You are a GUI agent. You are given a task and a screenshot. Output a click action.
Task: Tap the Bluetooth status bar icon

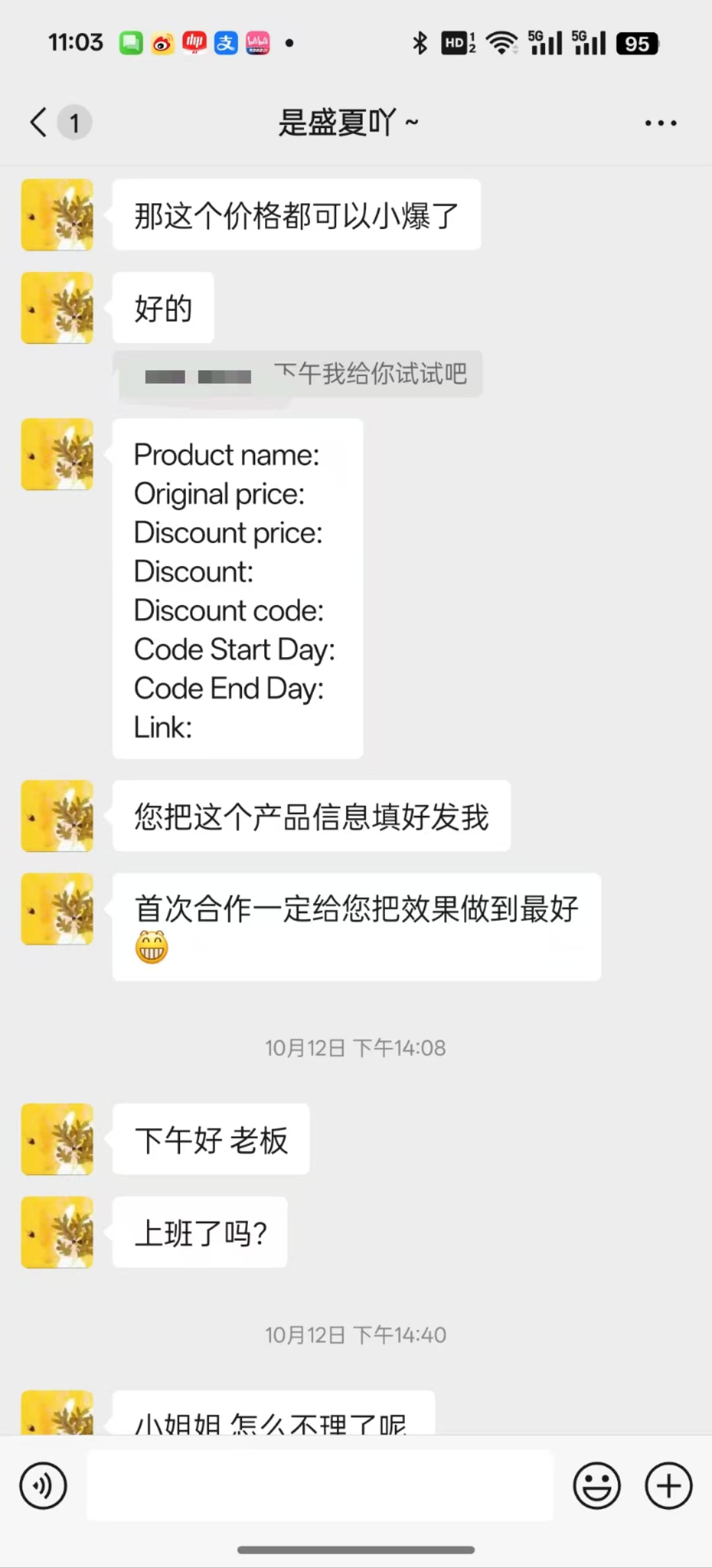click(419, 42)
